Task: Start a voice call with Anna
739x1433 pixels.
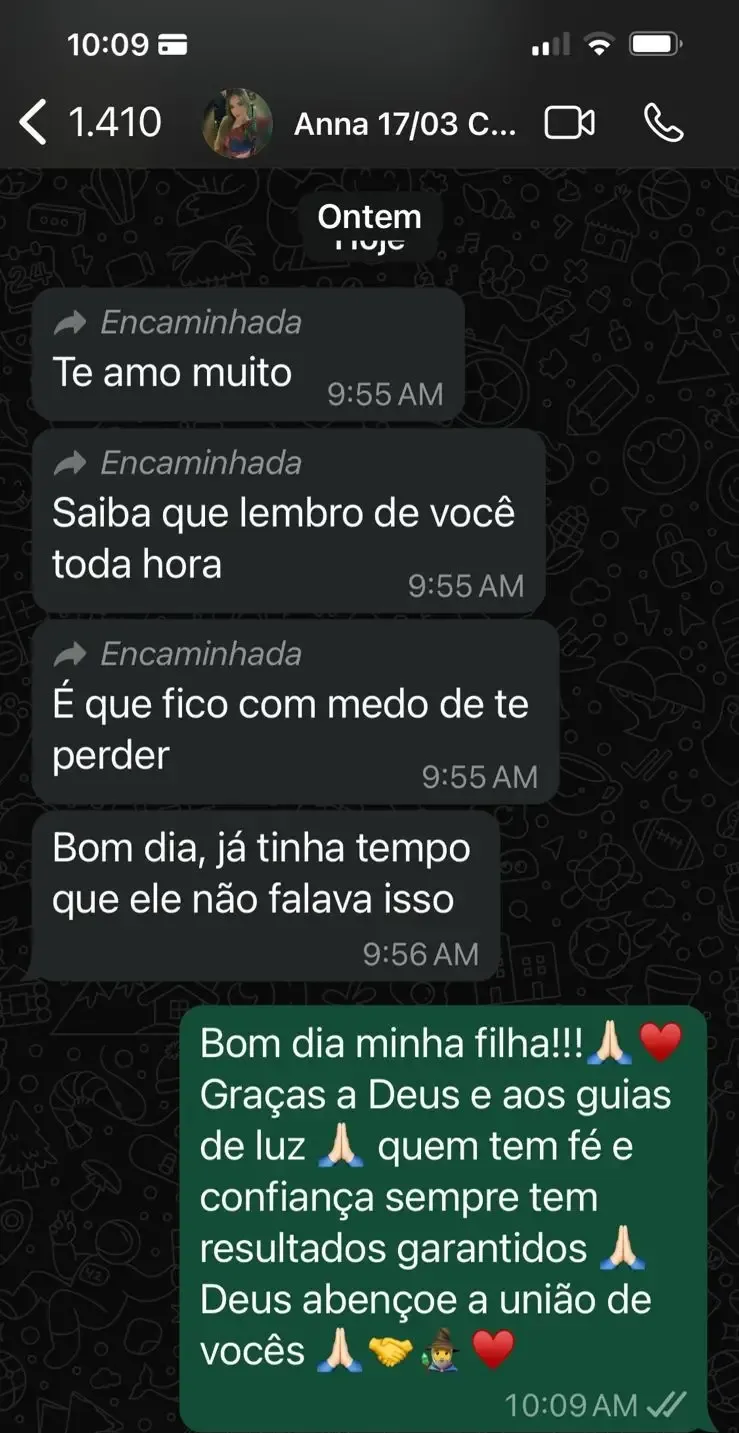Action: (x=664, y=123)
